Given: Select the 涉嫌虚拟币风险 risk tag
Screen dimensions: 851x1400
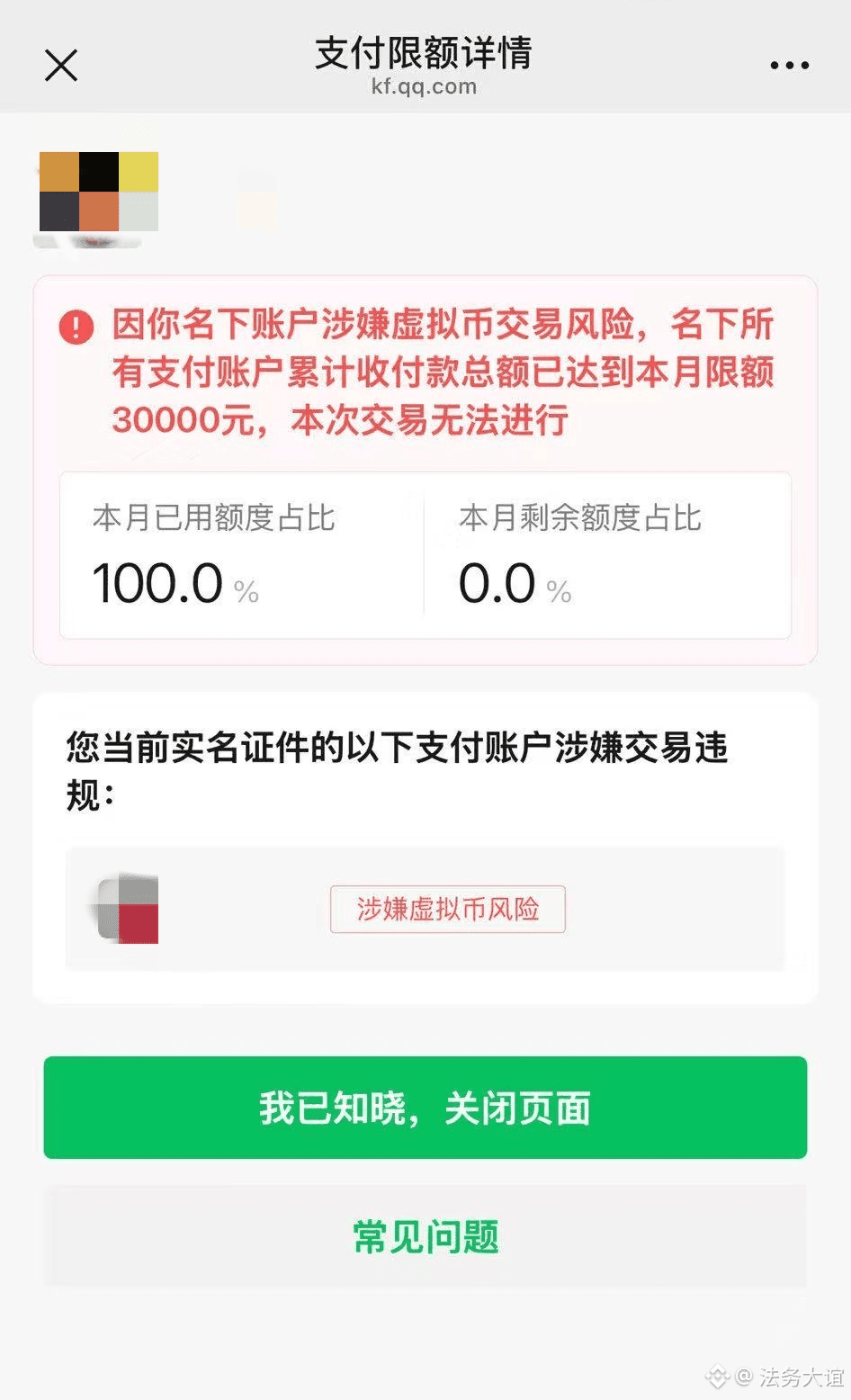Looking at the screenshot, I should coord(447,911).
